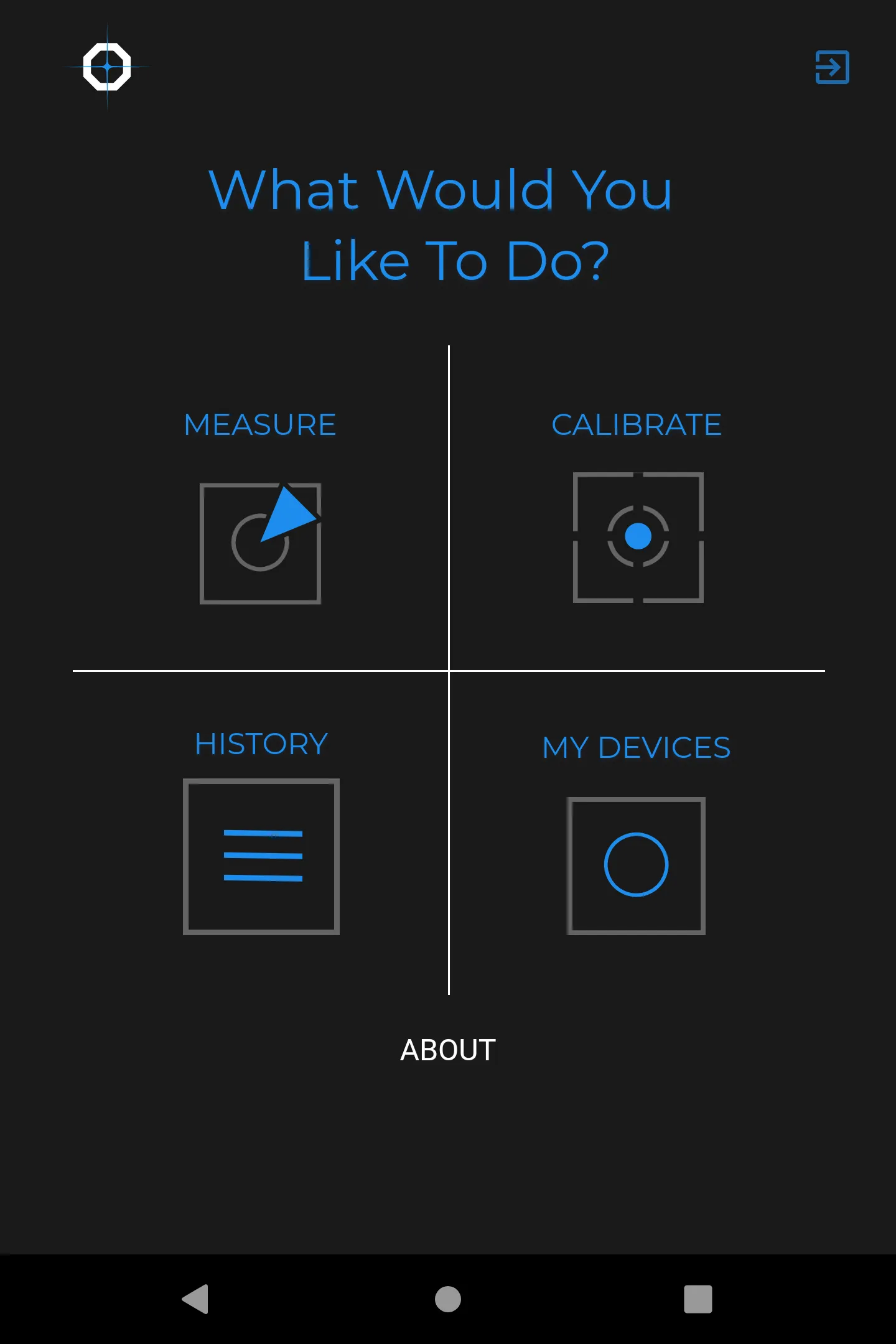
Task: Open the About page
Action: (448, 1050)
